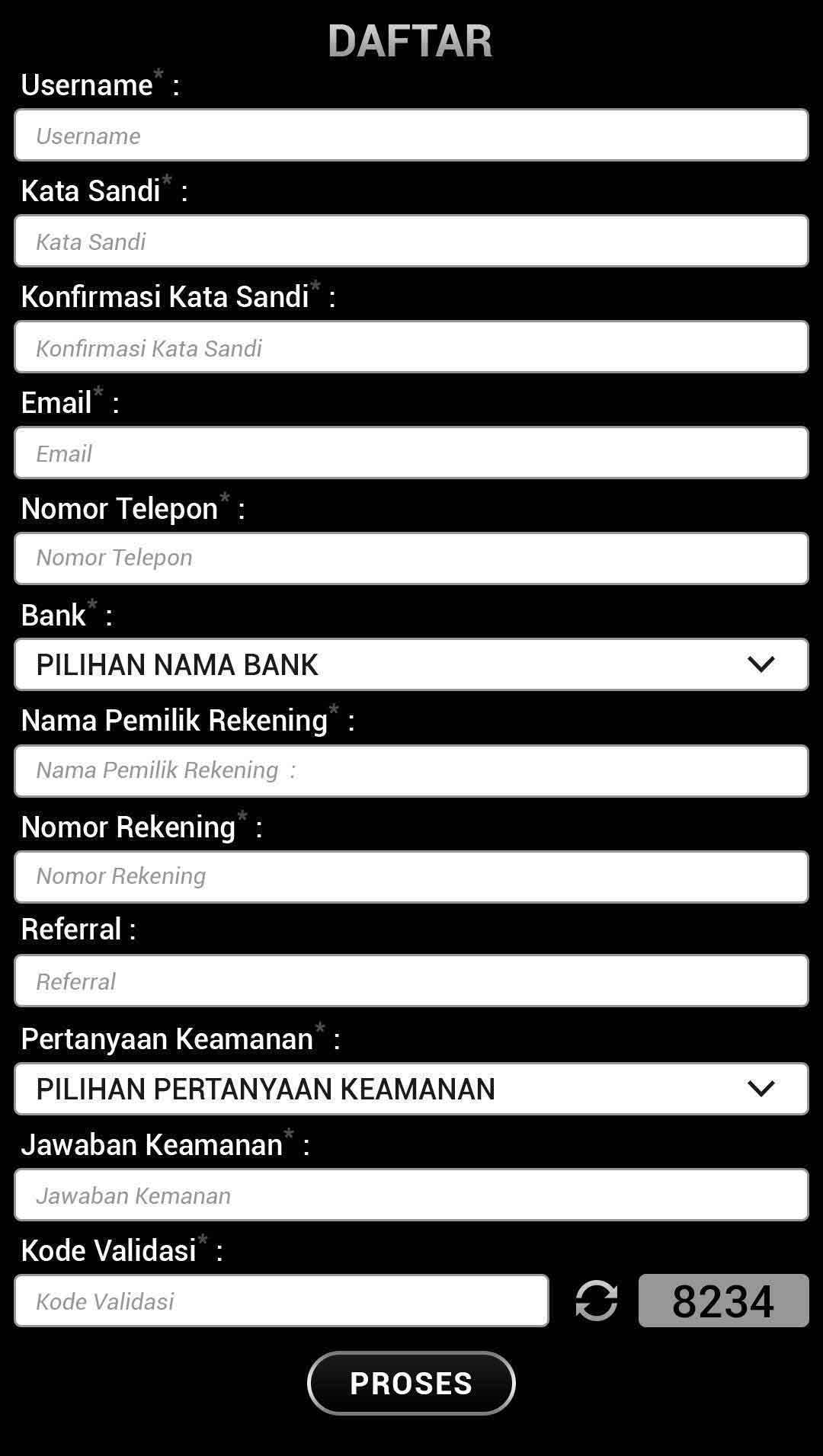Focus the Kata Sandi password field

point(411,241)
